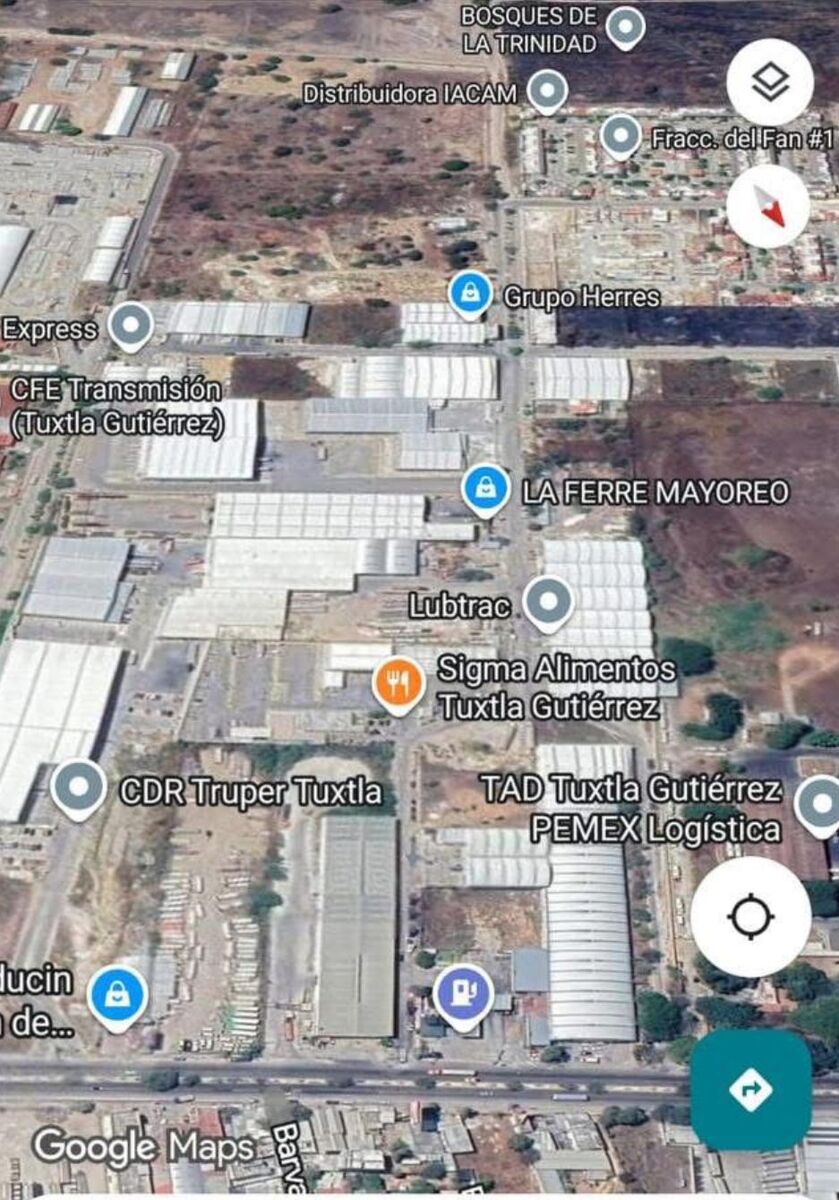Tap the compass to reset orientation

click(768, 206)
